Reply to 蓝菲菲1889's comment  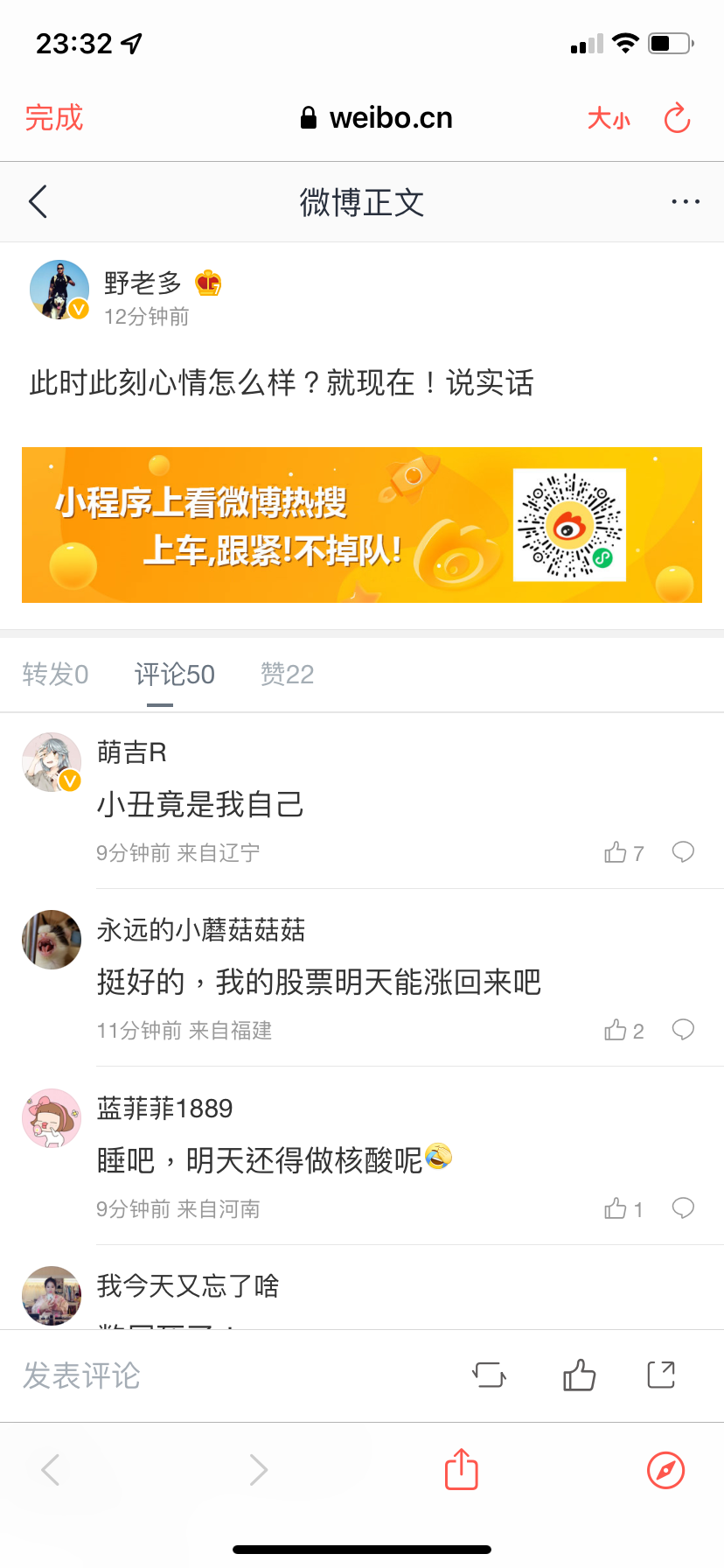(683, 1208)
